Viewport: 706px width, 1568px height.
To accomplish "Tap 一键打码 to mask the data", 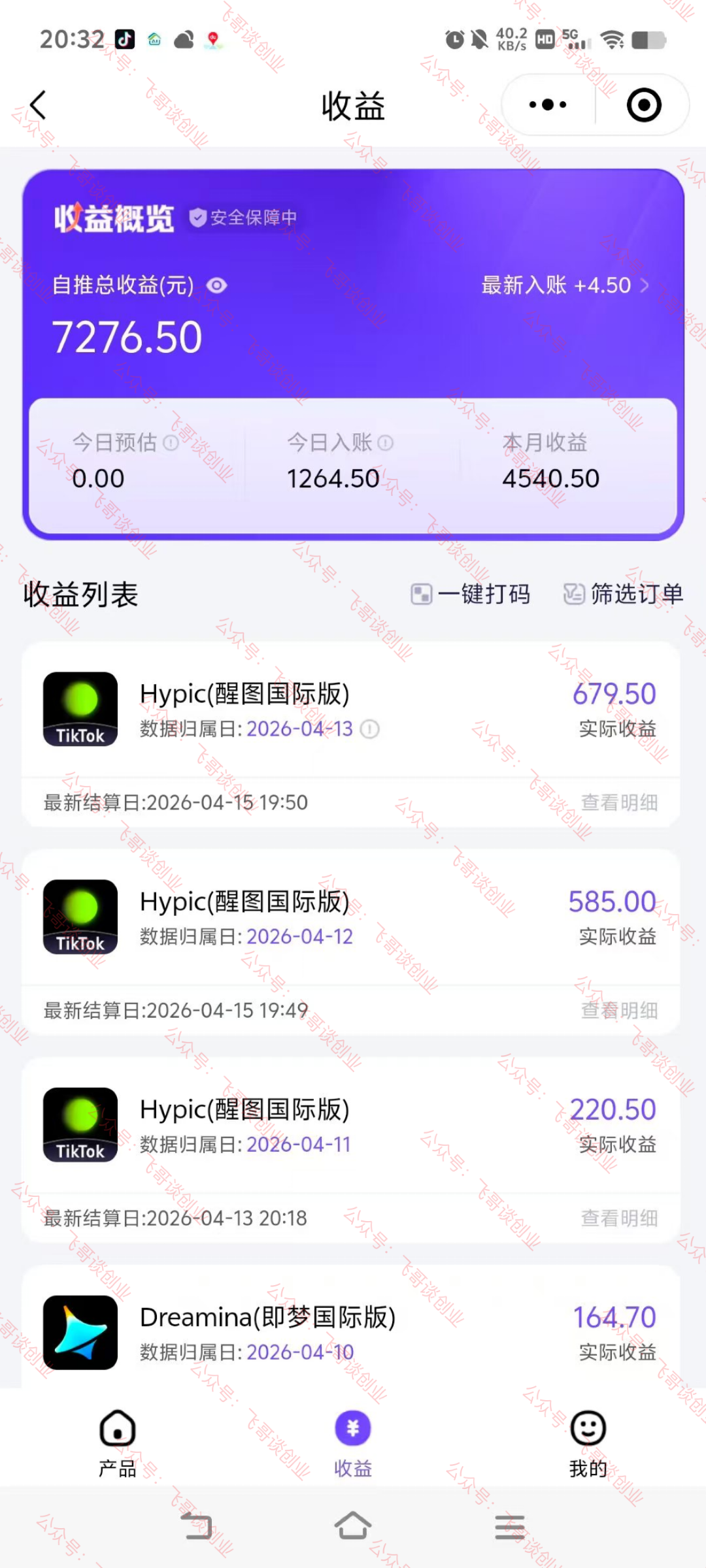I will tap(471, 594).
